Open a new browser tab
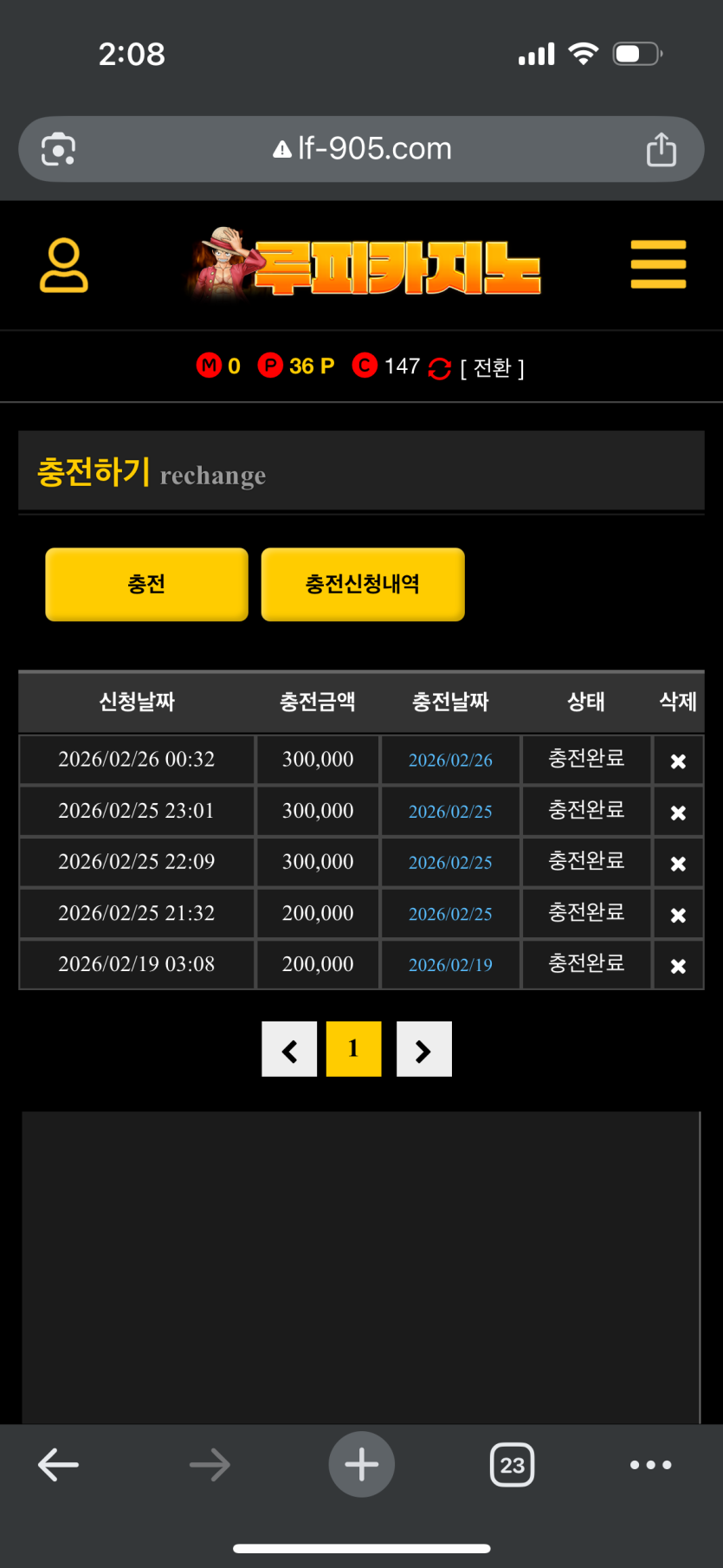723x1568 pixels. pos(362,1465)
